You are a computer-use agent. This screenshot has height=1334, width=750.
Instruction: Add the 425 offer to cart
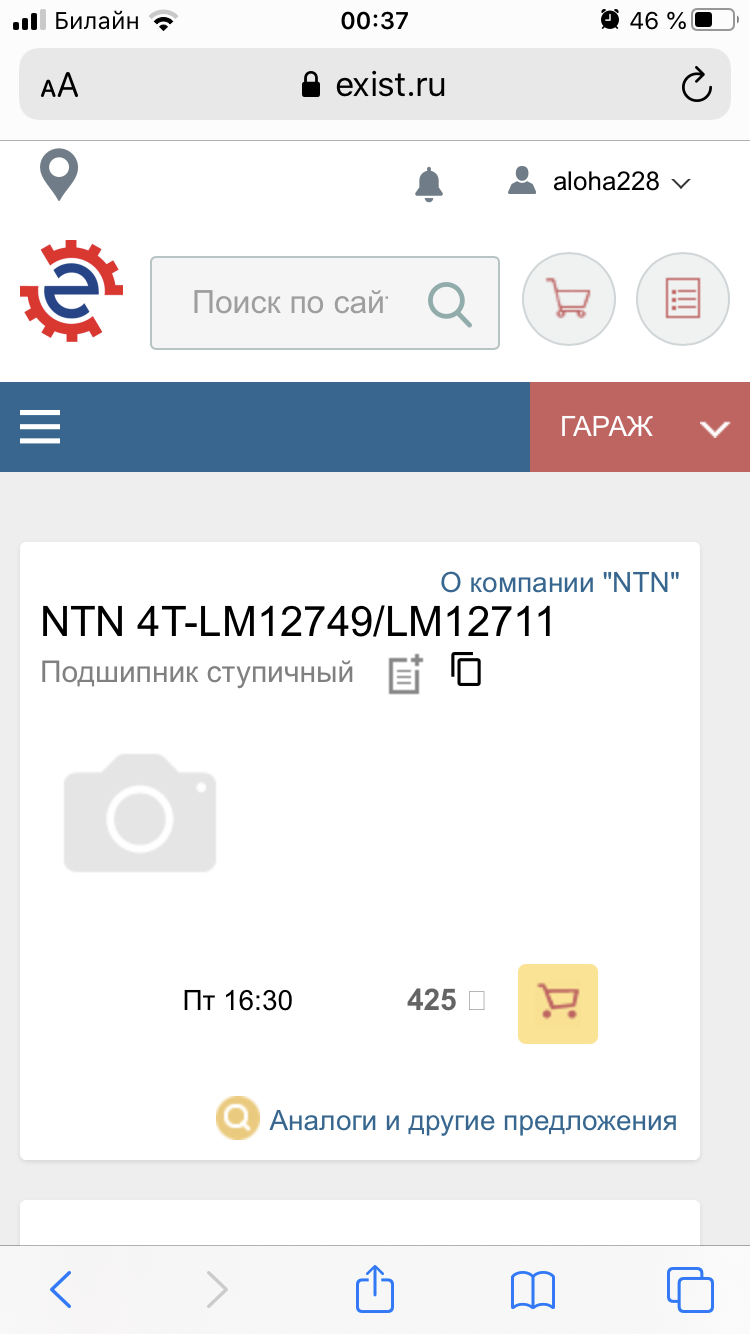click(x=558, y=1004)
